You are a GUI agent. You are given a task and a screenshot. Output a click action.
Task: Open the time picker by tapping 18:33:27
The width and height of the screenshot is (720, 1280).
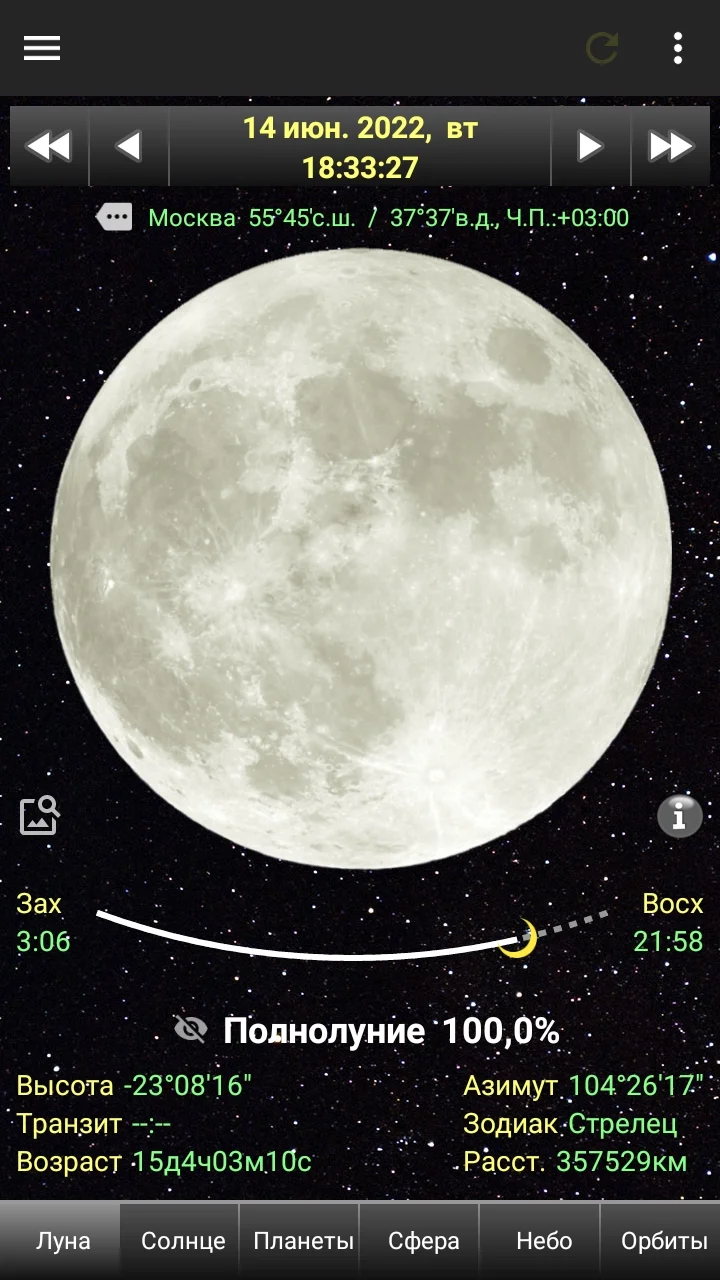(x=362, y=168)
